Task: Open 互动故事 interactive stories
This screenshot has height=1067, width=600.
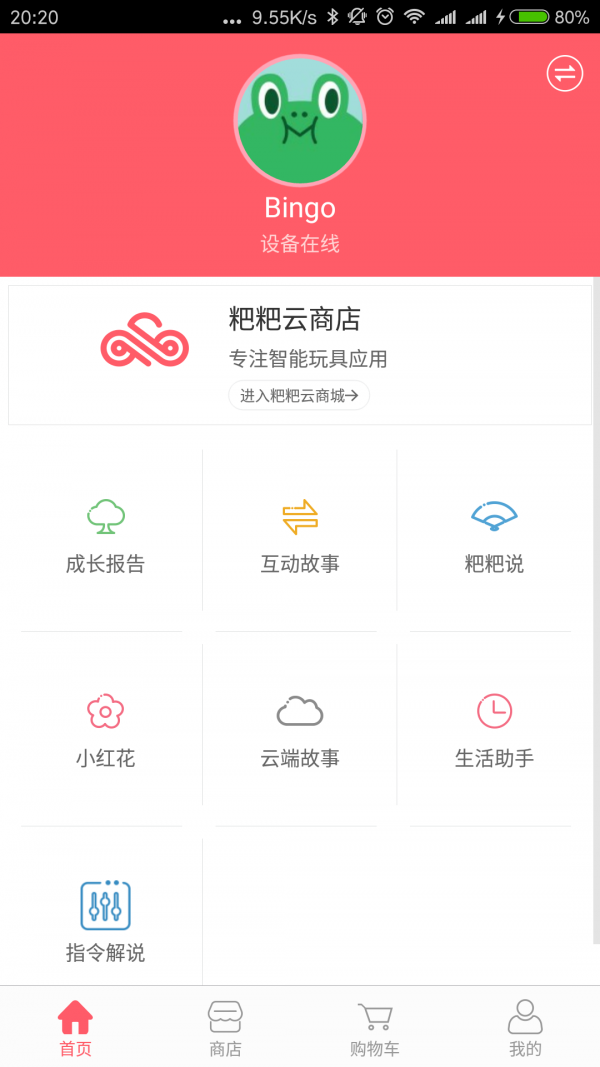Action: coord(300,536)
